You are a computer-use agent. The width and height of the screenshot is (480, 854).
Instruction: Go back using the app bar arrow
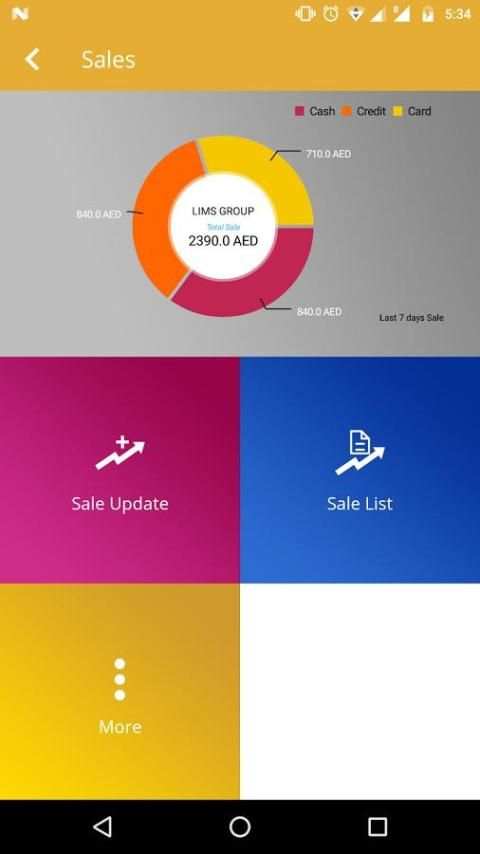[32, 59]
